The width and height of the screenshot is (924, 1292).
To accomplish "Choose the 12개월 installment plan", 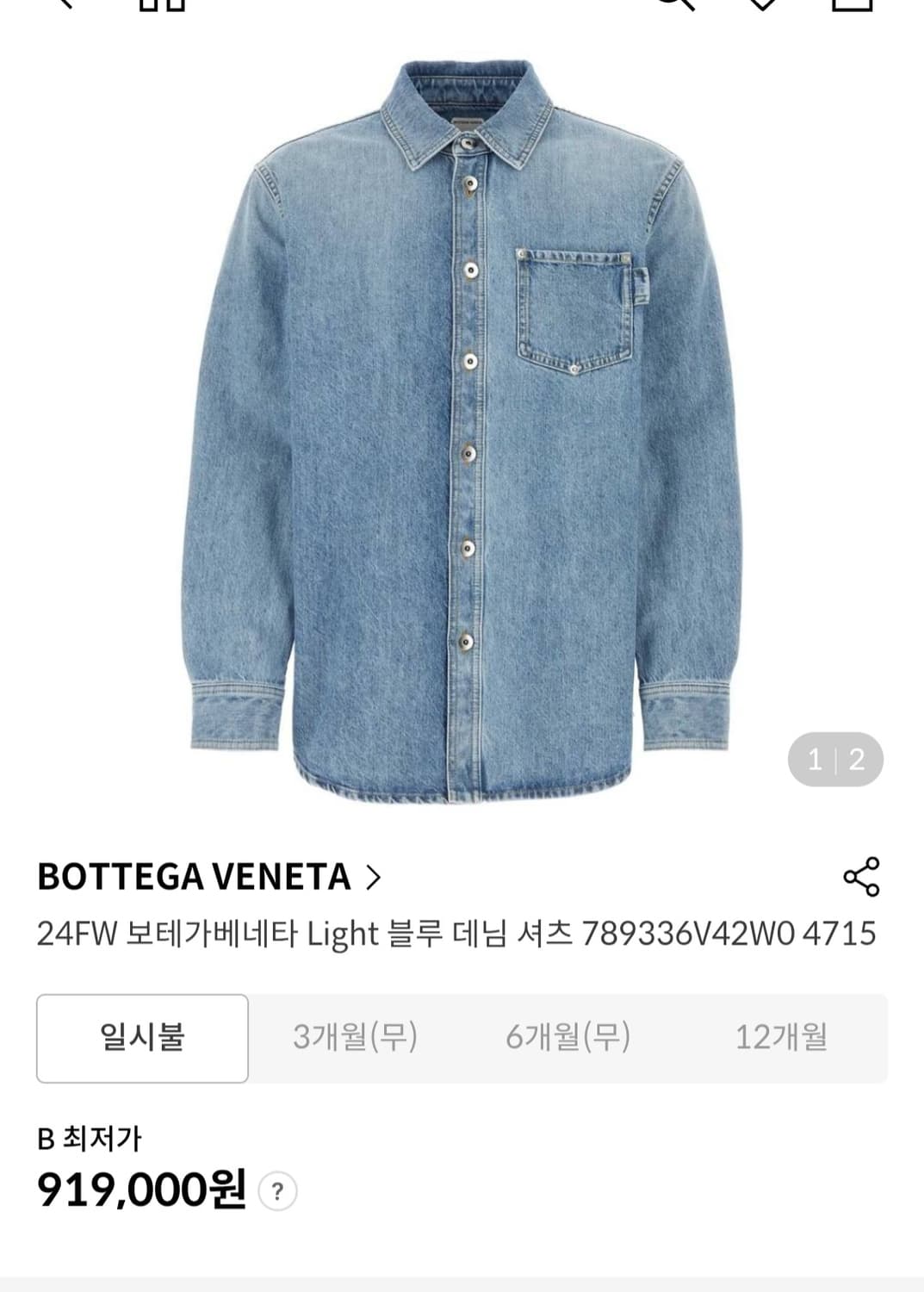I will click(x=784, y=1038).
